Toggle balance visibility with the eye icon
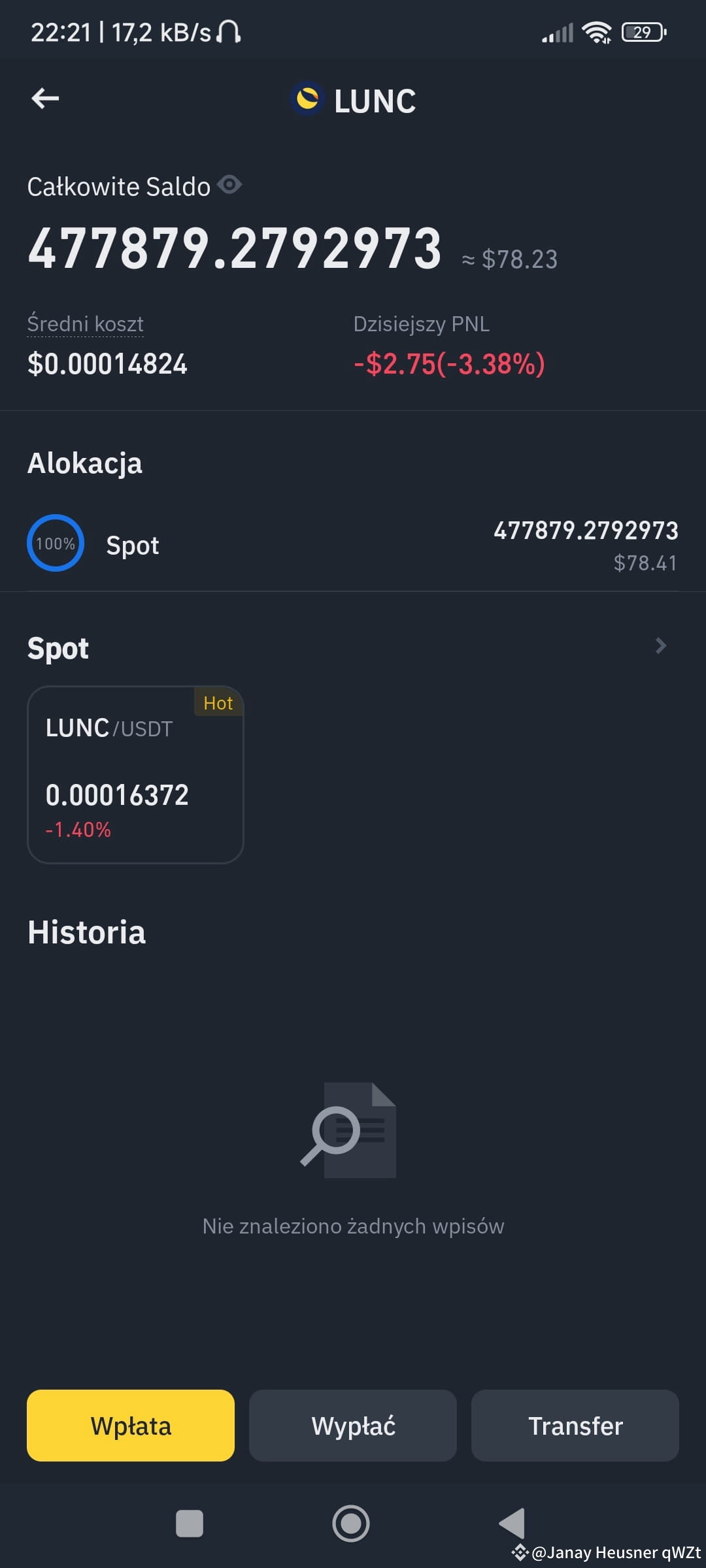706x1568 pixels. click(229, 186)
